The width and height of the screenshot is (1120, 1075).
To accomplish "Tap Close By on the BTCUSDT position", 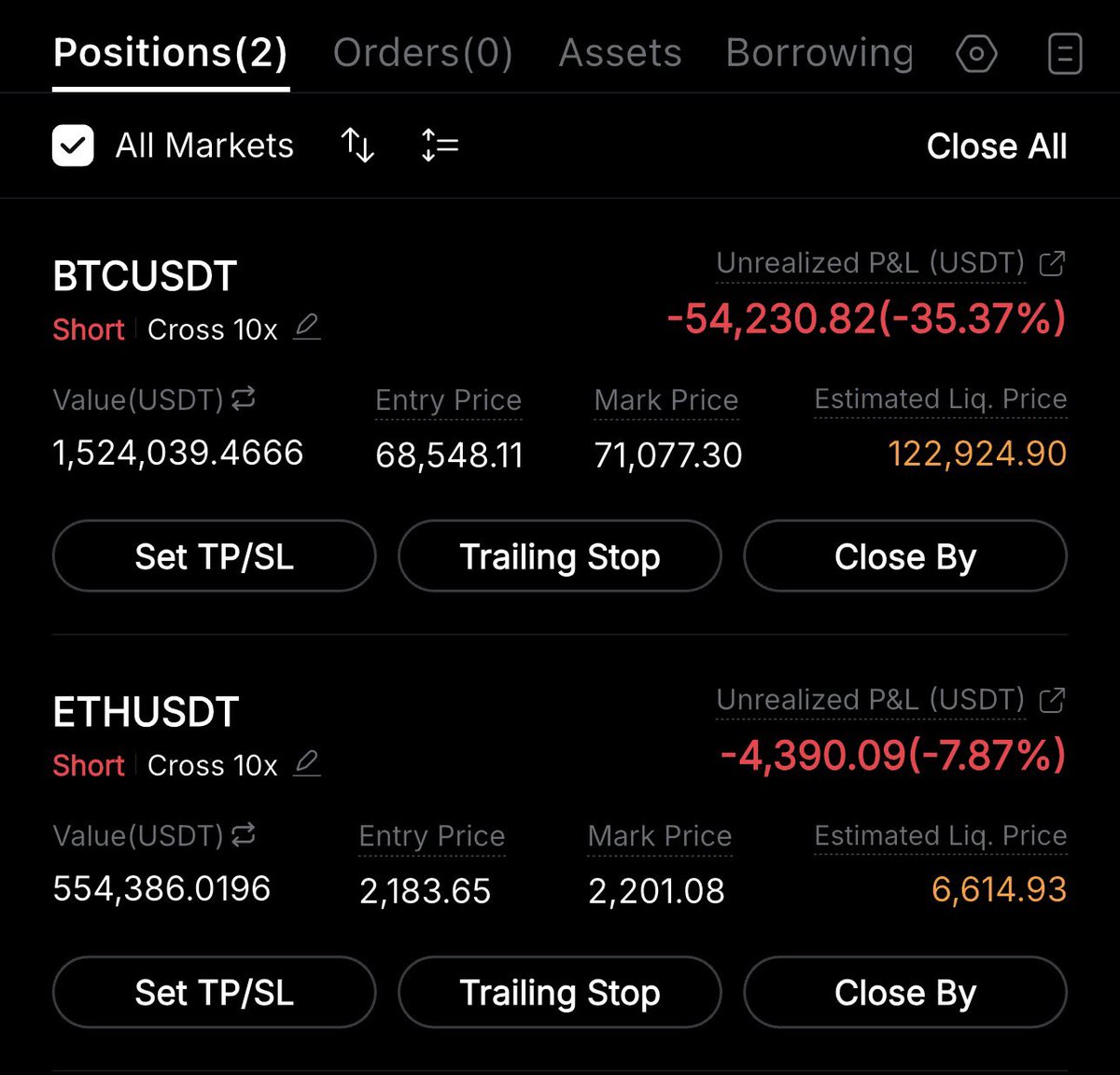I will [x=904, y=557].
